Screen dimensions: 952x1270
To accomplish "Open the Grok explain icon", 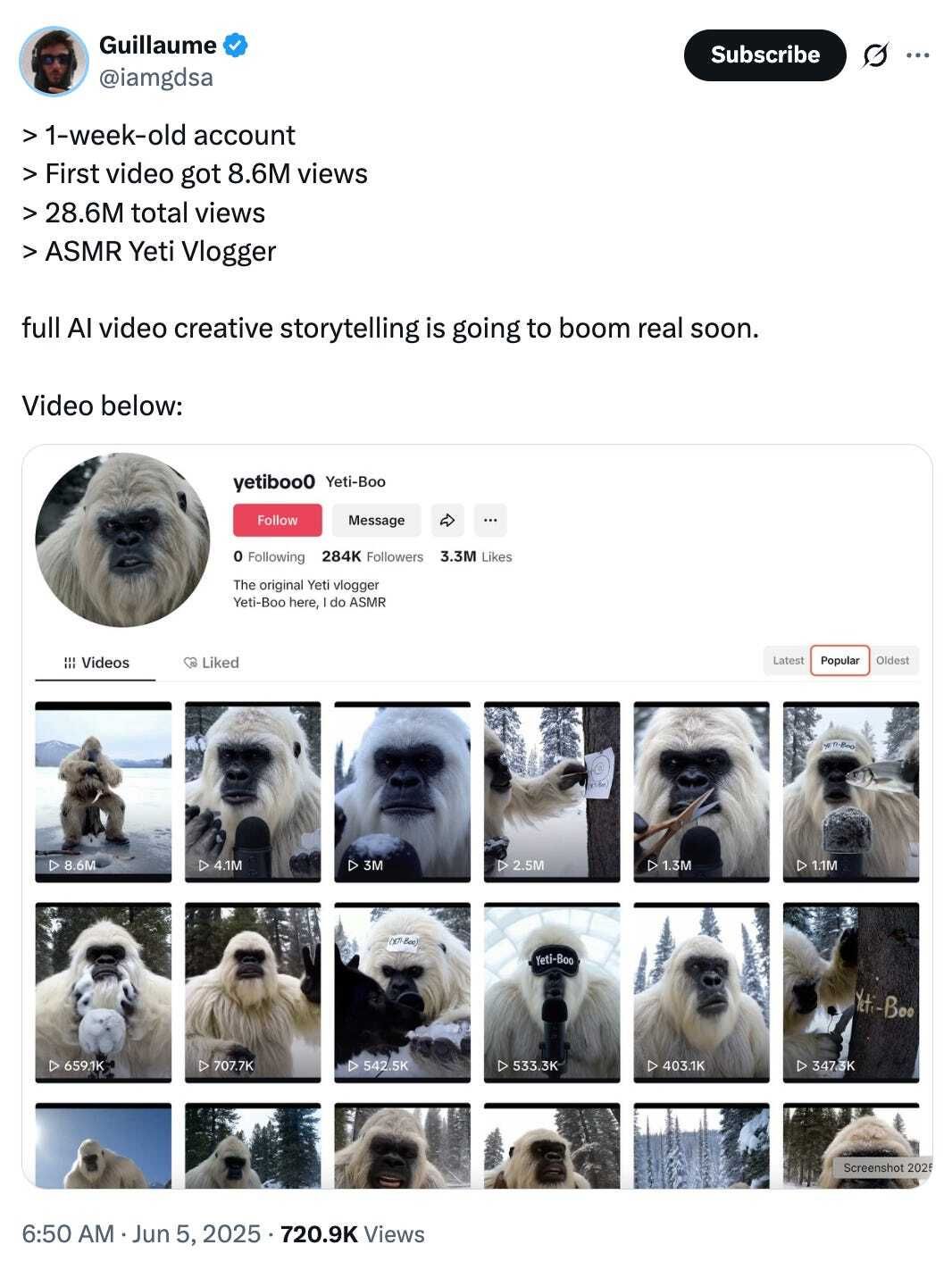I will tap(875, 56).
